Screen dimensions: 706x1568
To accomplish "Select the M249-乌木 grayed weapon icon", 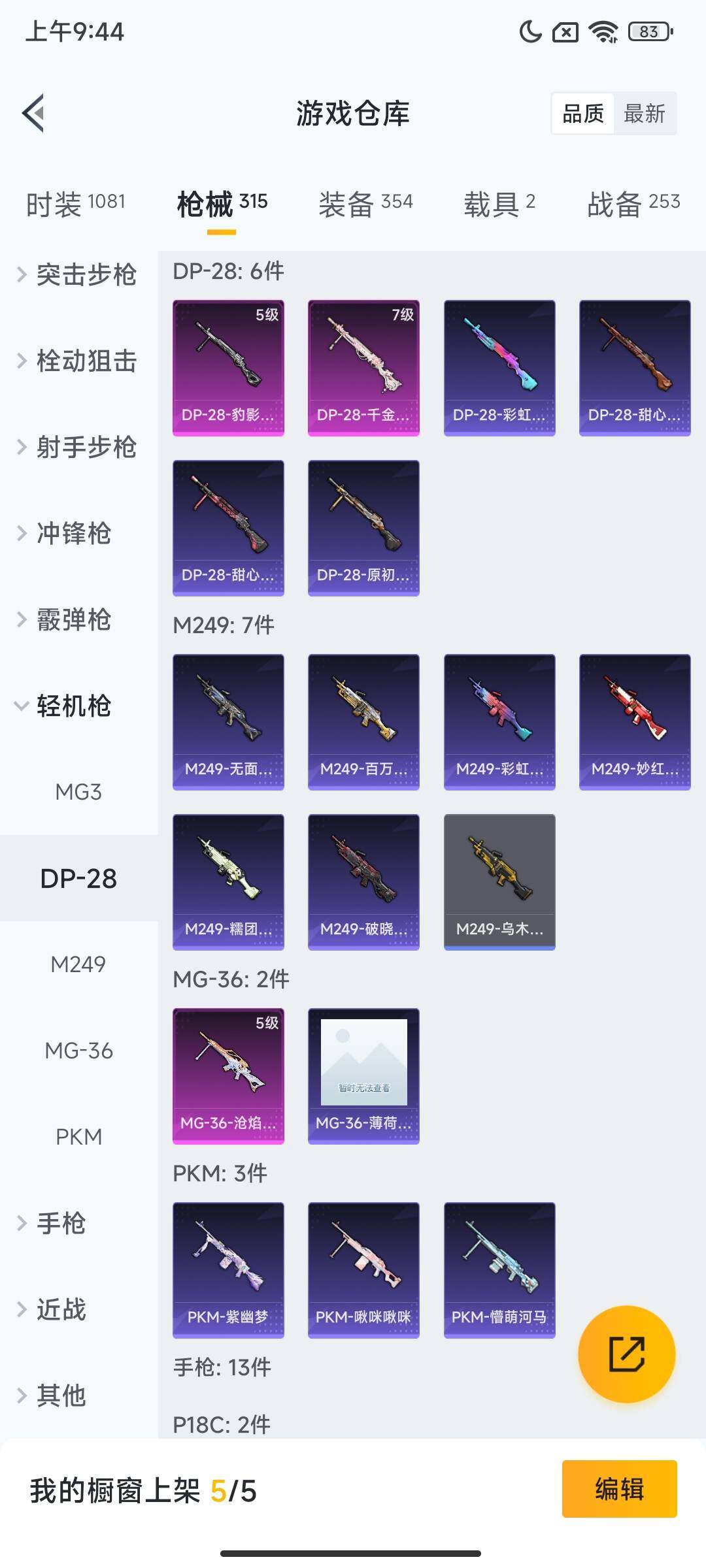I will [x=499, y=881].
